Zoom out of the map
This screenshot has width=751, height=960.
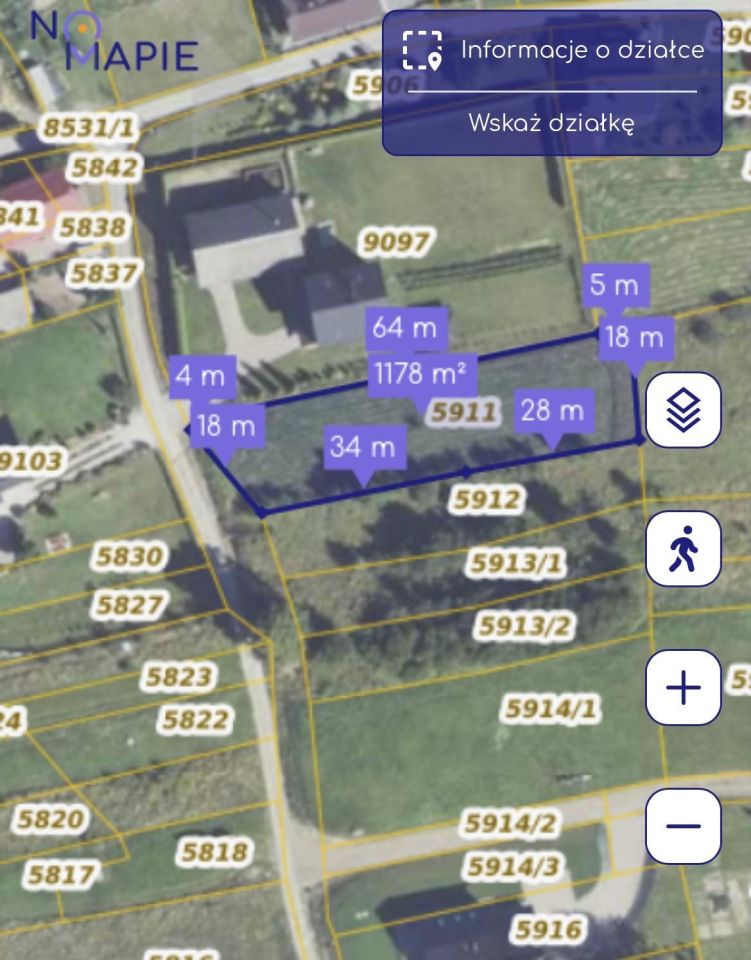(x=683, y=826)
